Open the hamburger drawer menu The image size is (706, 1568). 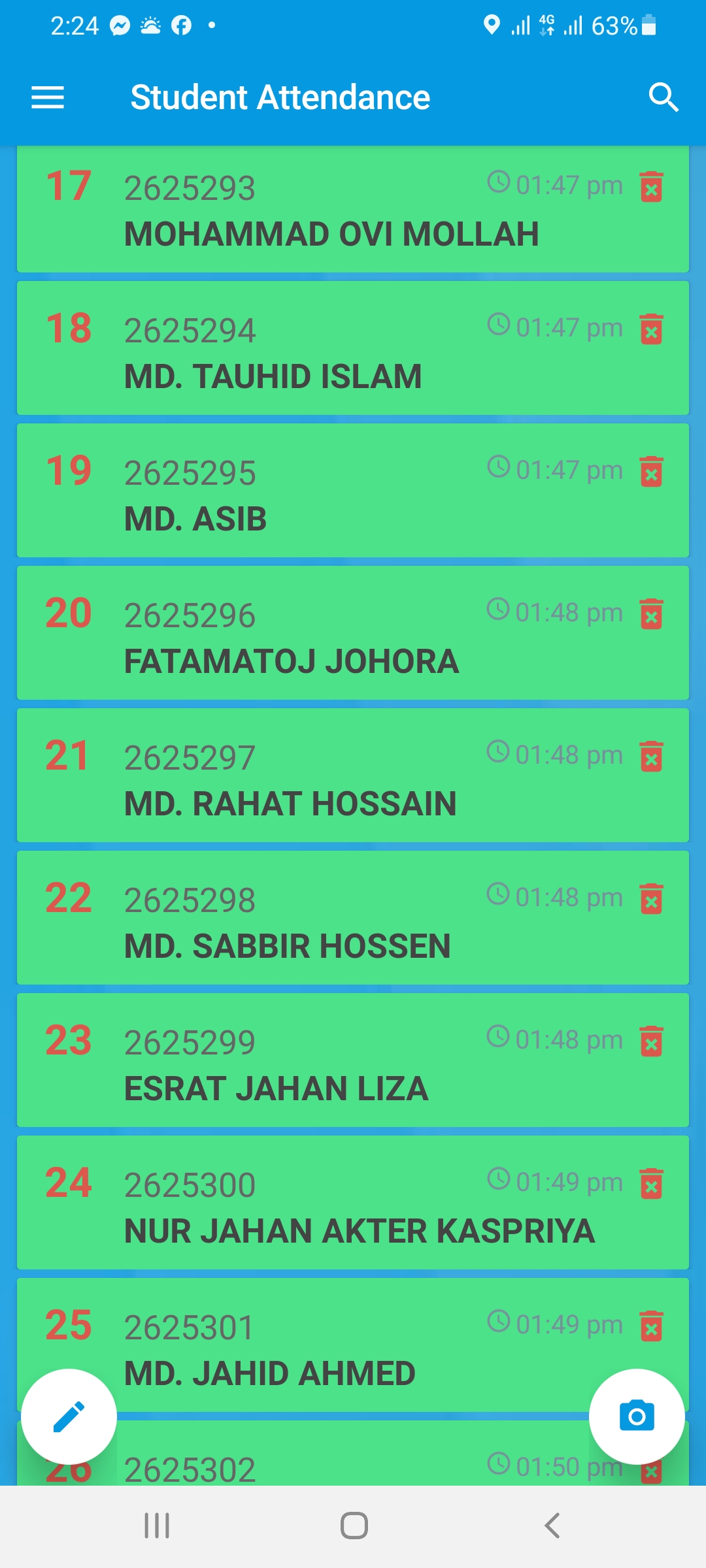click(48, 98)
